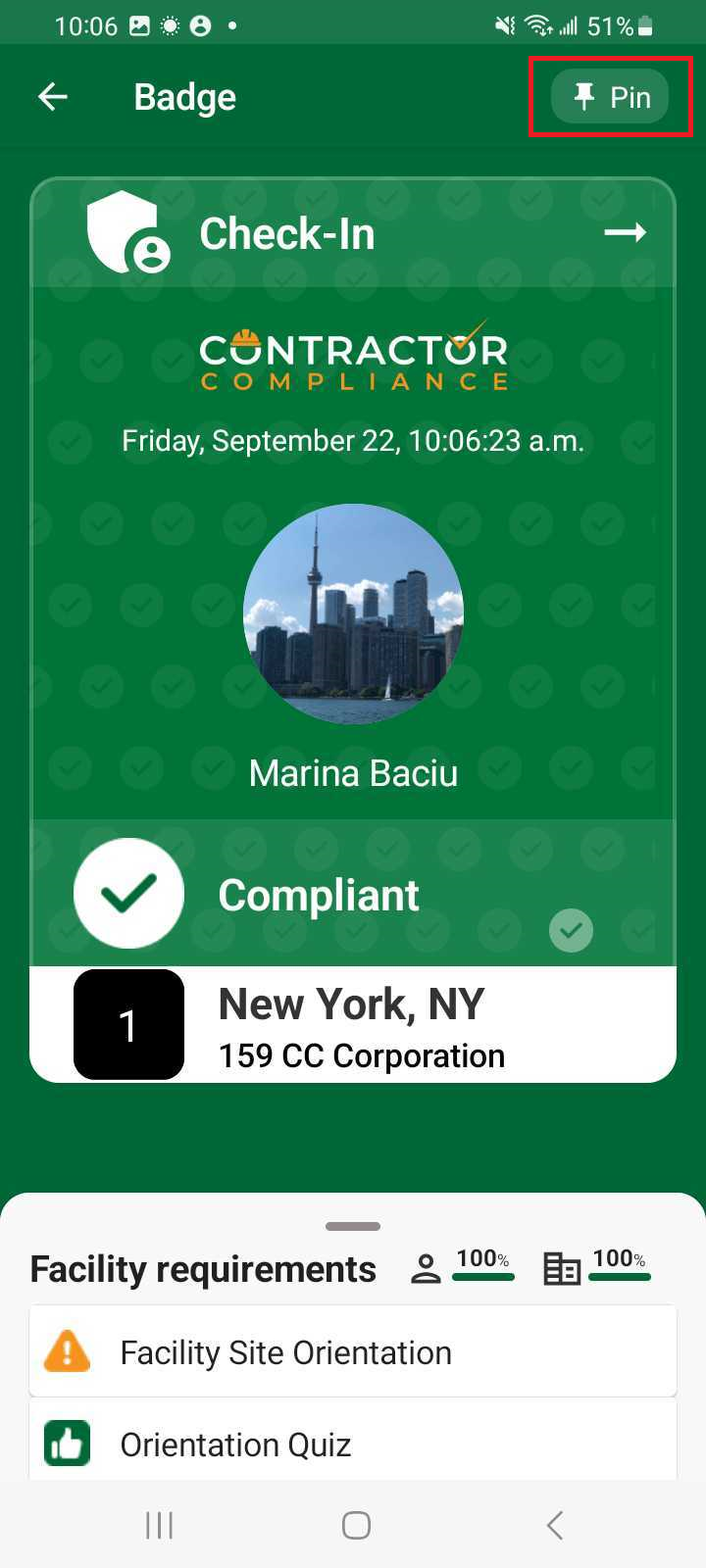Open the New York, NY facility row
The image size is (706, 1568).
353,1025
